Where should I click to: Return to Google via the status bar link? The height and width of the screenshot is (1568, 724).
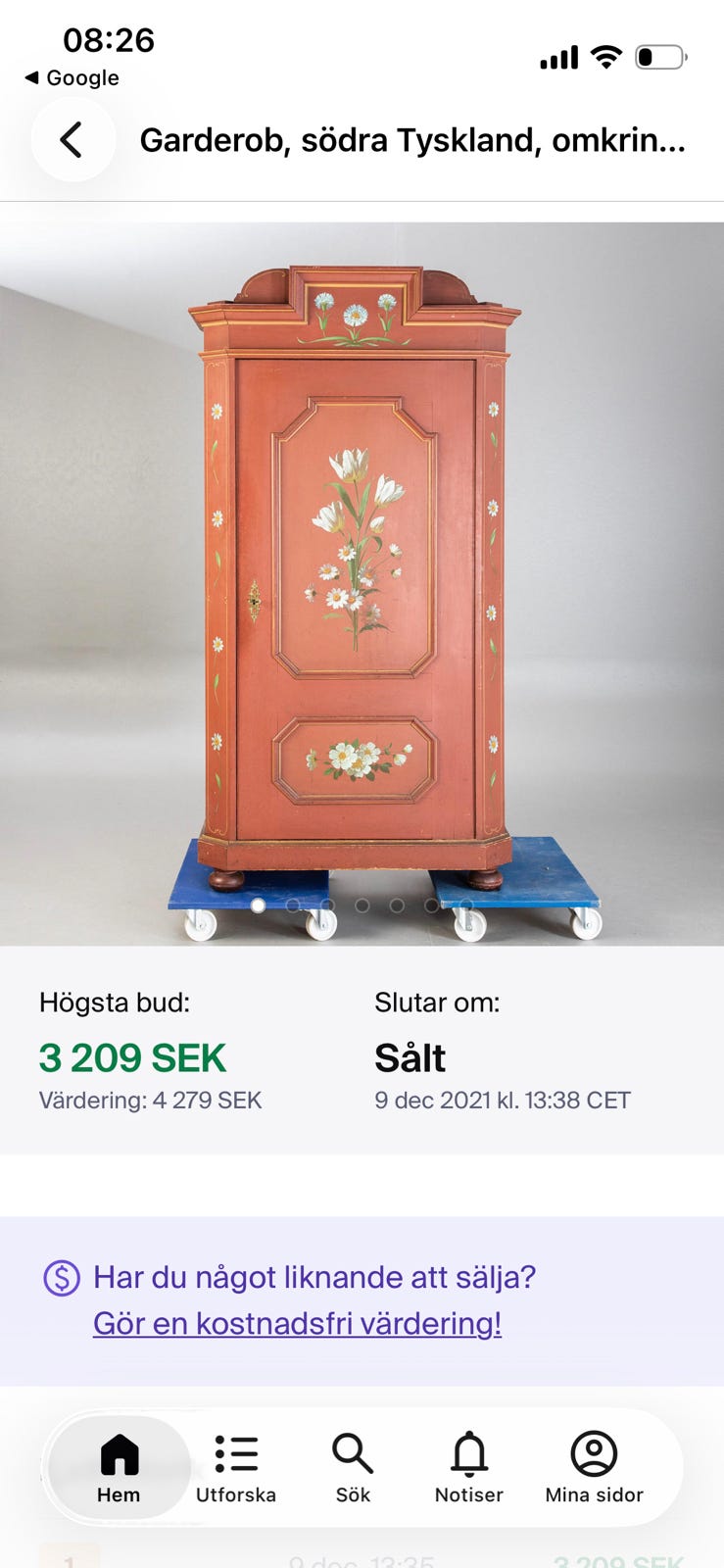71,78
